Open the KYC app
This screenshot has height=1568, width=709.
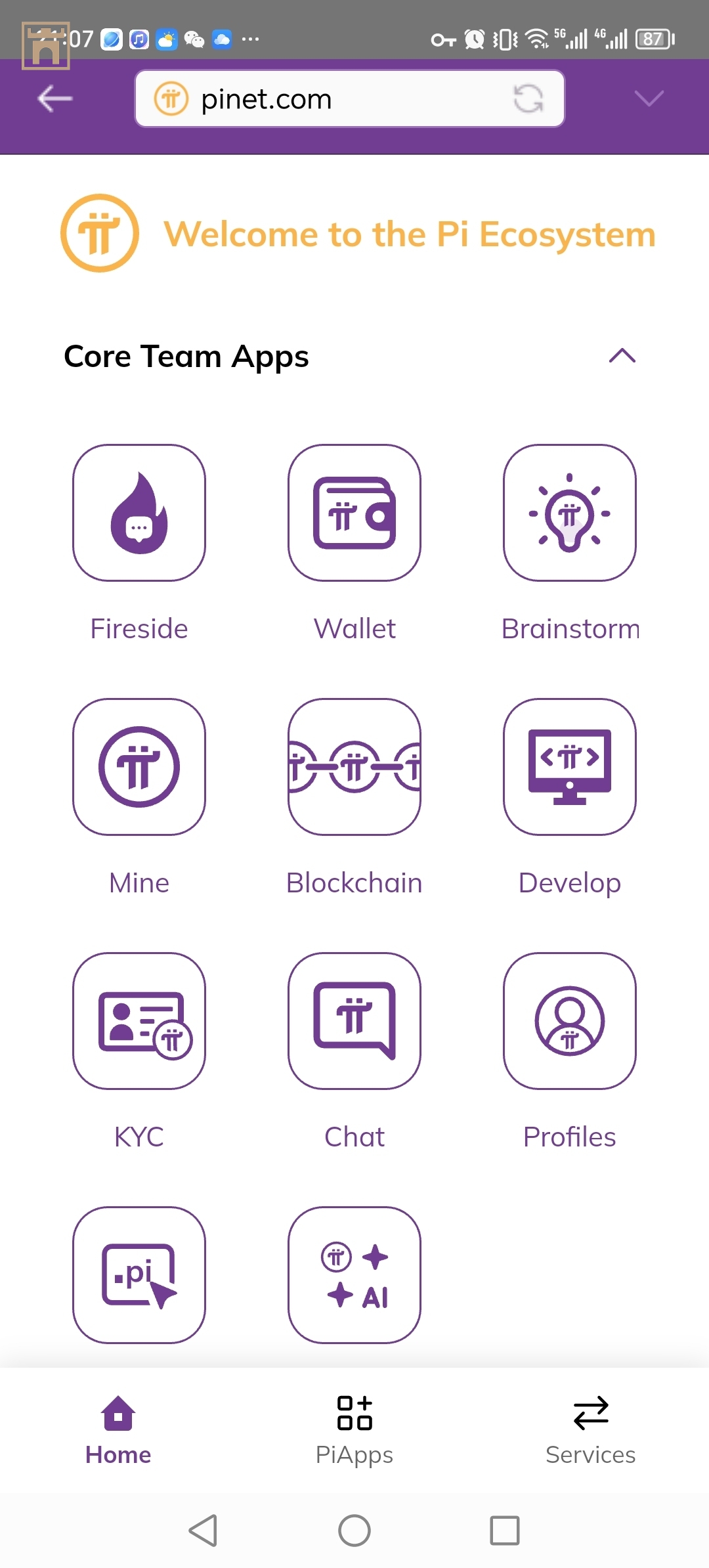click(139, 1020)
